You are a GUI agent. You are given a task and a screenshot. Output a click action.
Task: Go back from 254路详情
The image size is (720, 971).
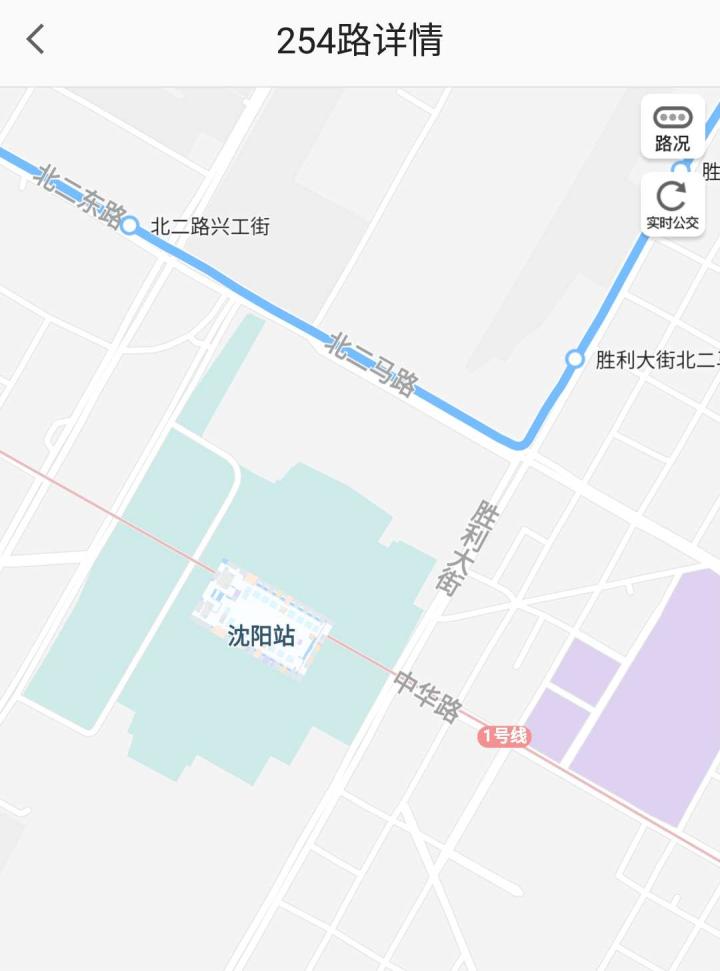click(x=36, y=40)
